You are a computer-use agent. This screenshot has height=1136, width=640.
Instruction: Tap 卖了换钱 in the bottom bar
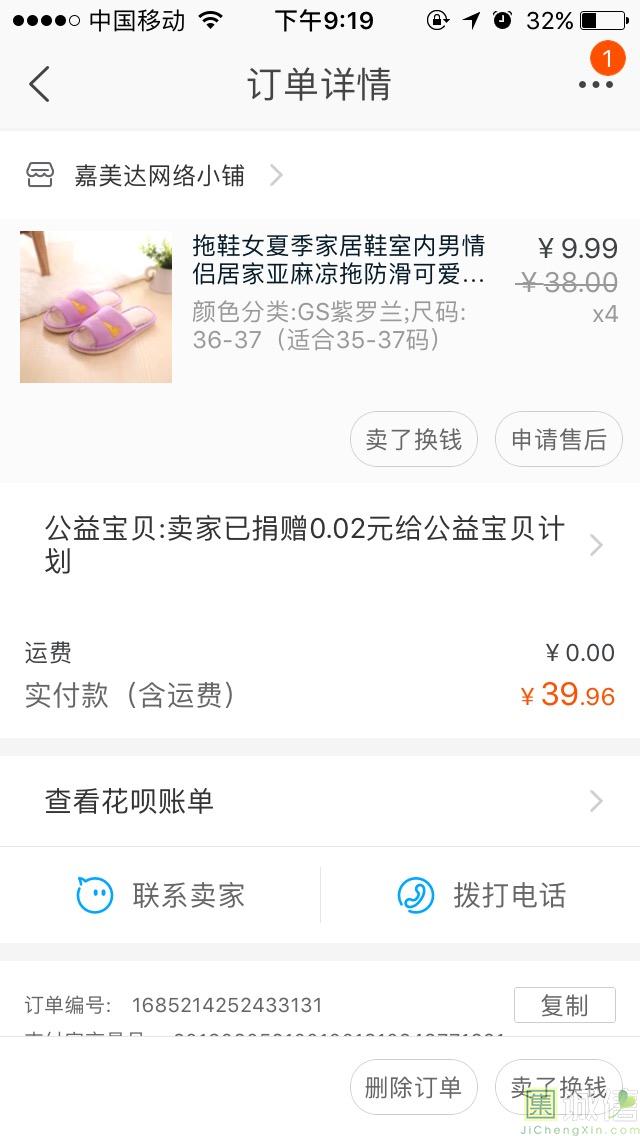pyautogui.click(x=559, y=1087)
